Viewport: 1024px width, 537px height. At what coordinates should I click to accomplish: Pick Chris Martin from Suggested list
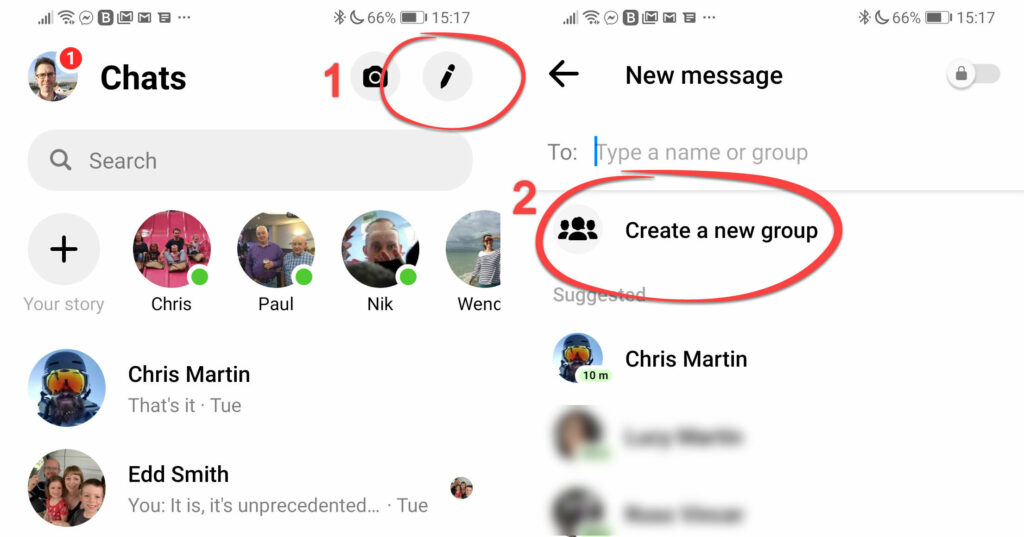point(686,359)
